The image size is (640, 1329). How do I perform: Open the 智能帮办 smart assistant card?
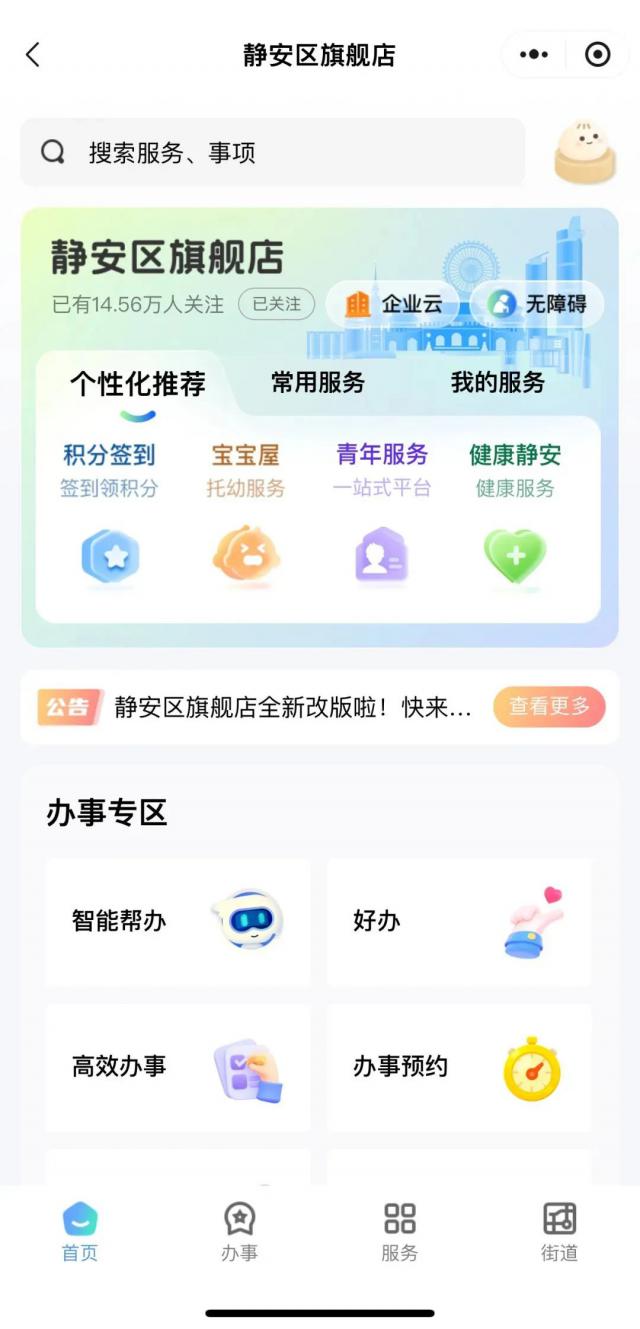point(178,921)
